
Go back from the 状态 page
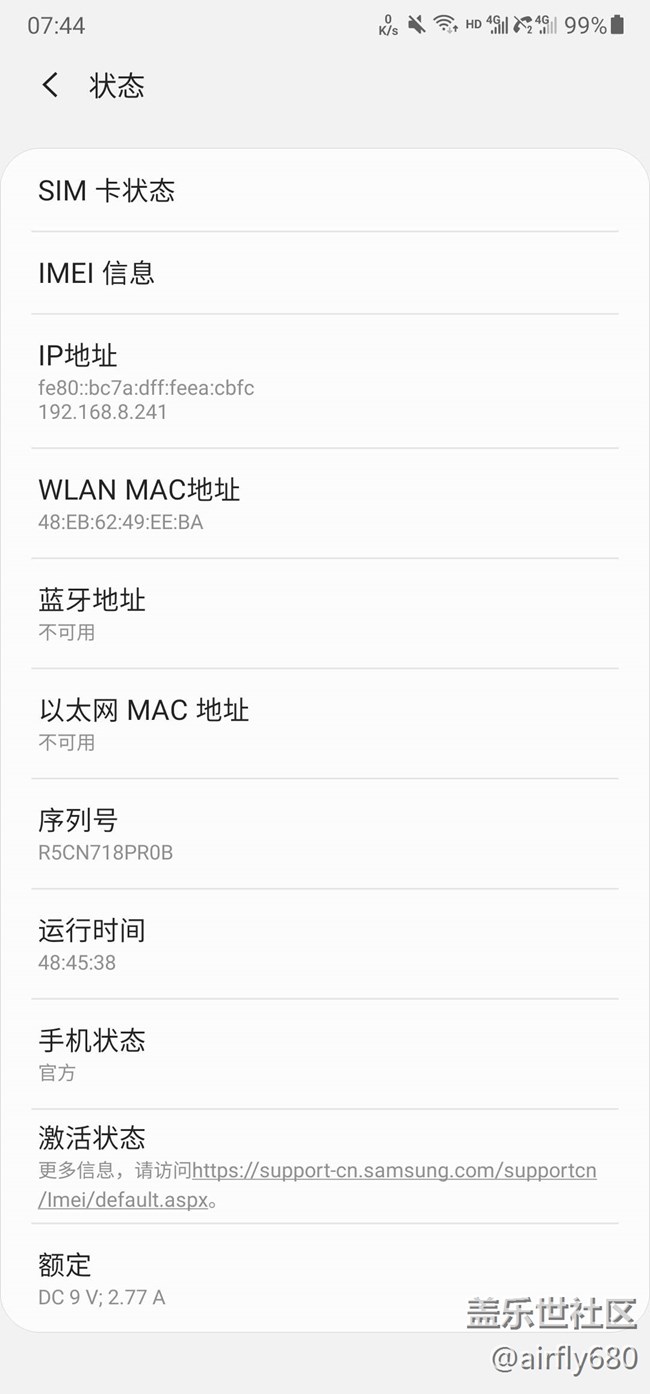[x=50, y=86]
